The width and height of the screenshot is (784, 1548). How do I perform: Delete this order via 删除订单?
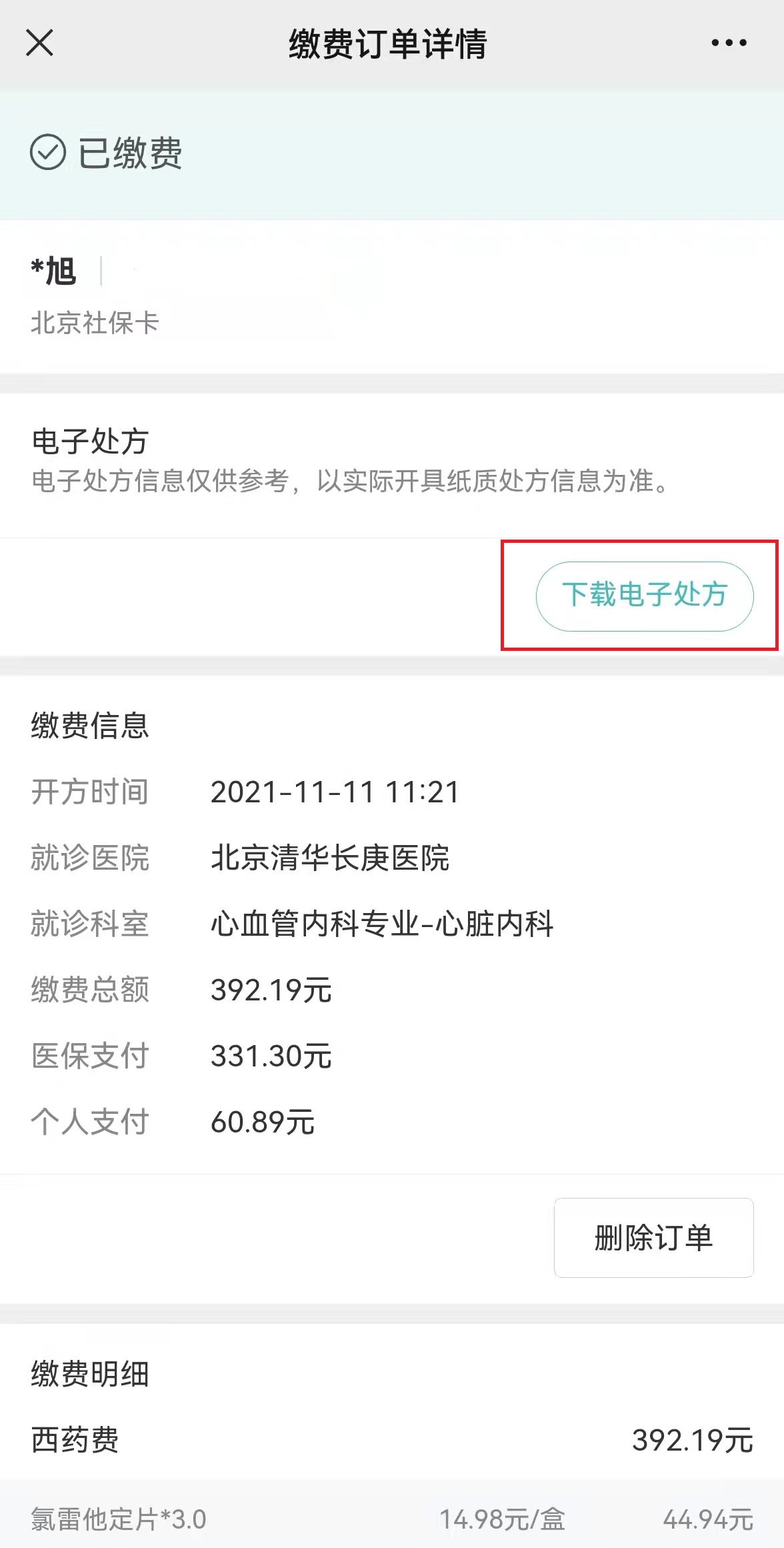click(653, 1237)
